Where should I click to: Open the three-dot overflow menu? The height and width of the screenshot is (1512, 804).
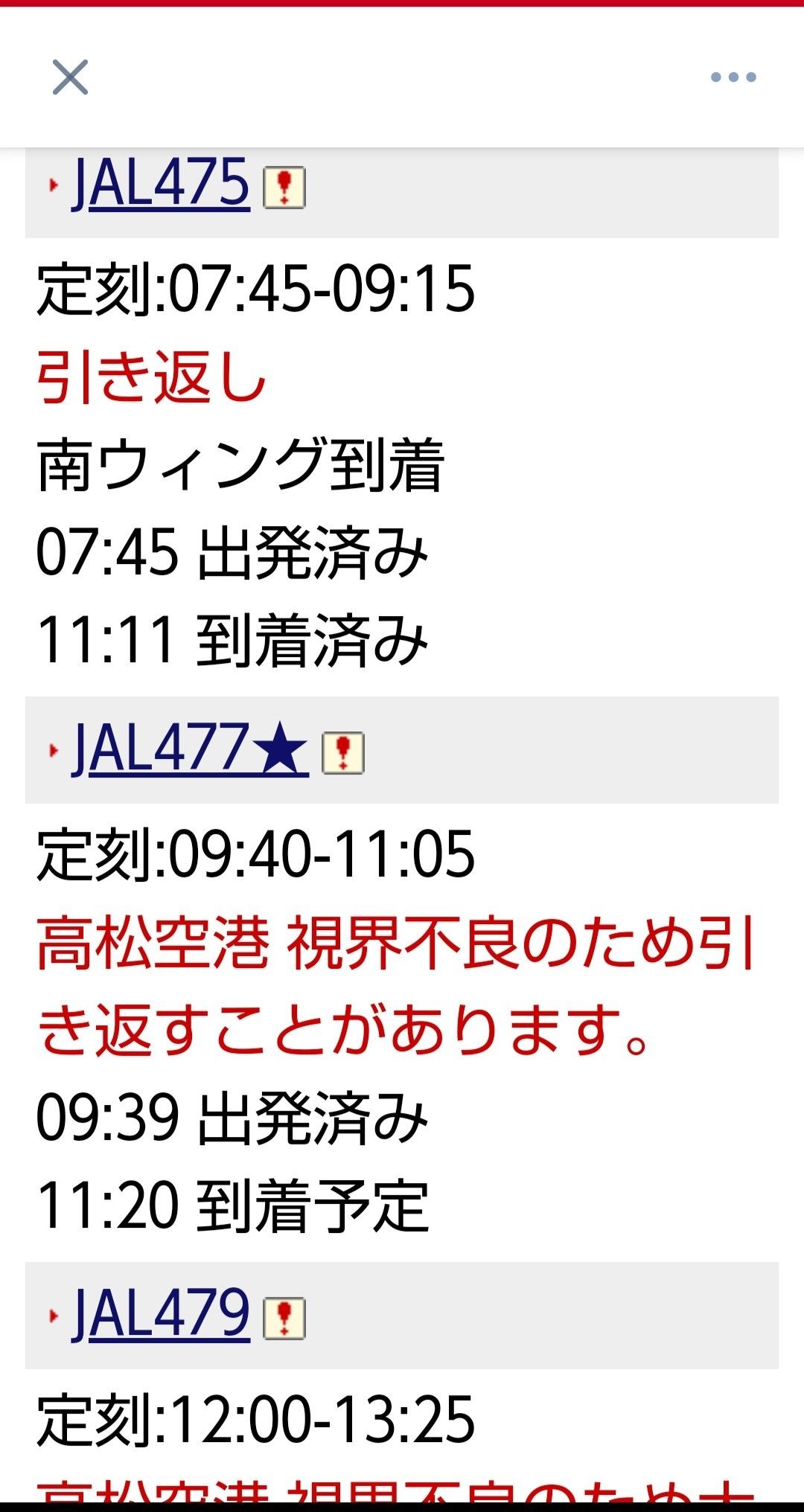[x=733, y=77]
